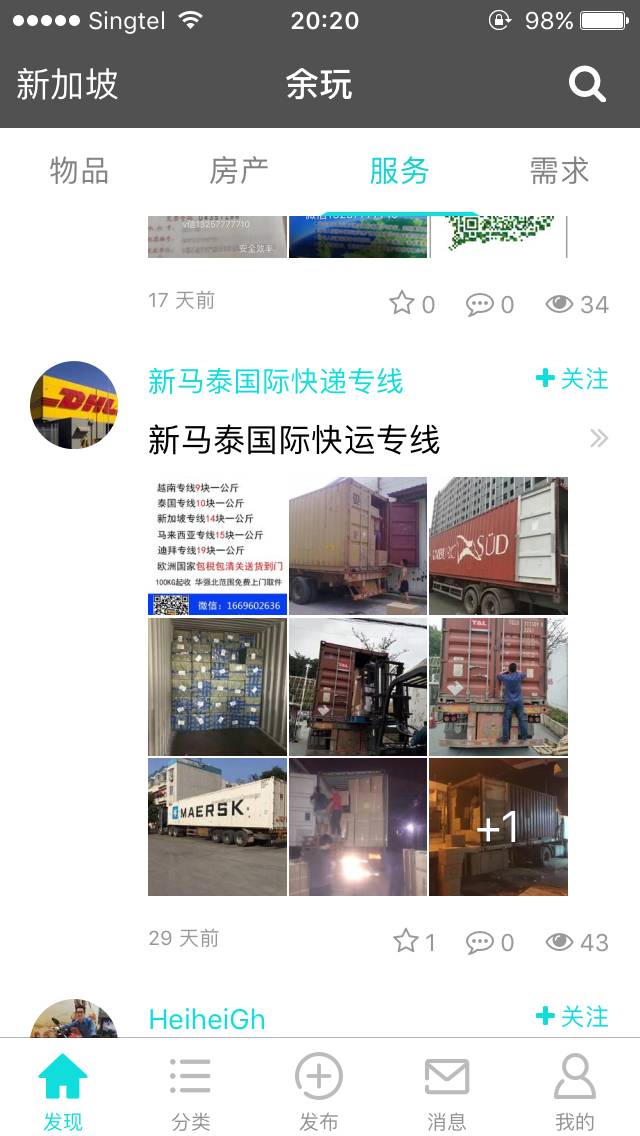Go to the 我的 profile tab
The height and width of the screenshot is (1136, 640).
(x=575, y=1090)
